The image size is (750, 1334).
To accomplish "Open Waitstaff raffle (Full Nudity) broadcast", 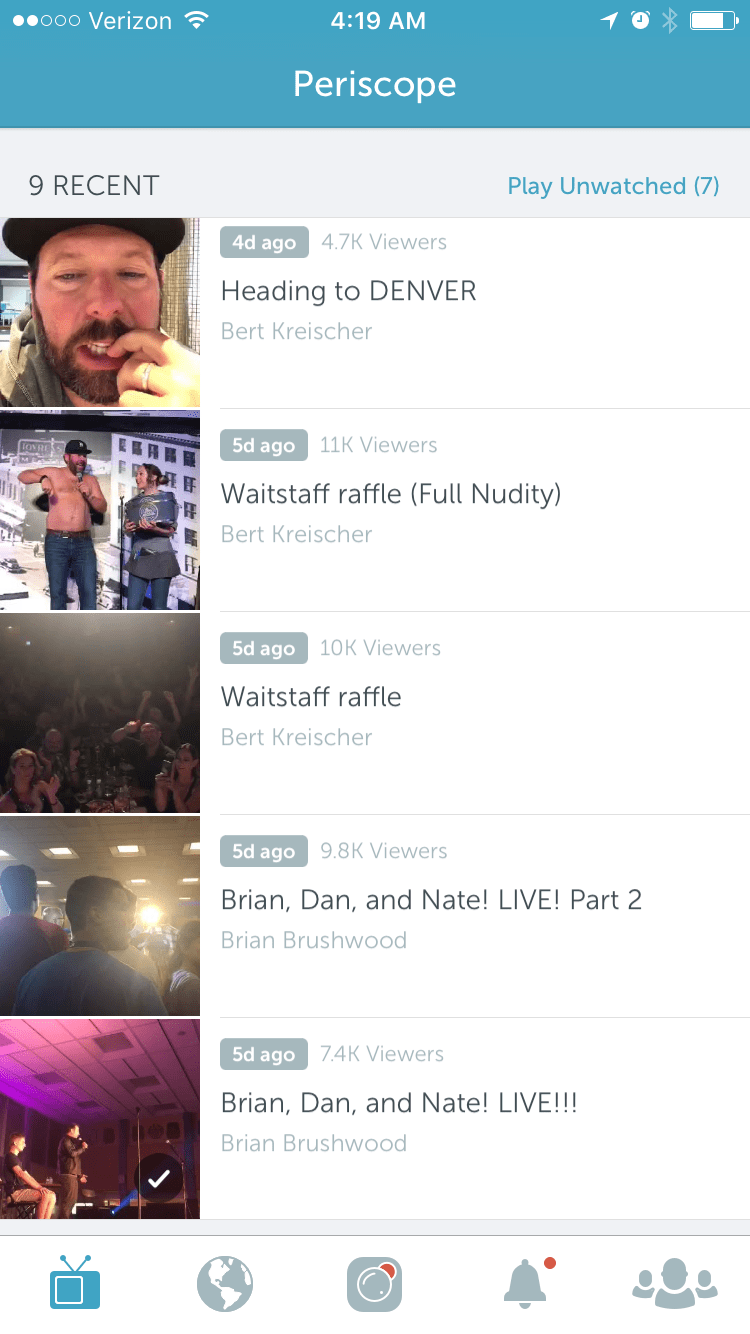I will click(x=375, y=511).
